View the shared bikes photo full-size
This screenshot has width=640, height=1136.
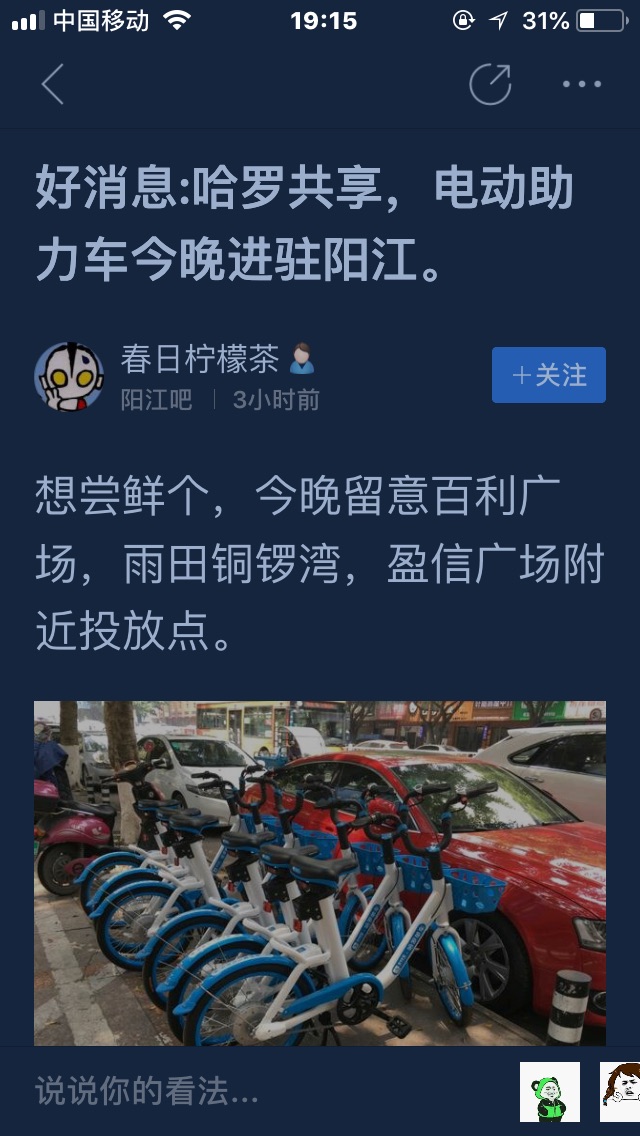pos(320,872)
